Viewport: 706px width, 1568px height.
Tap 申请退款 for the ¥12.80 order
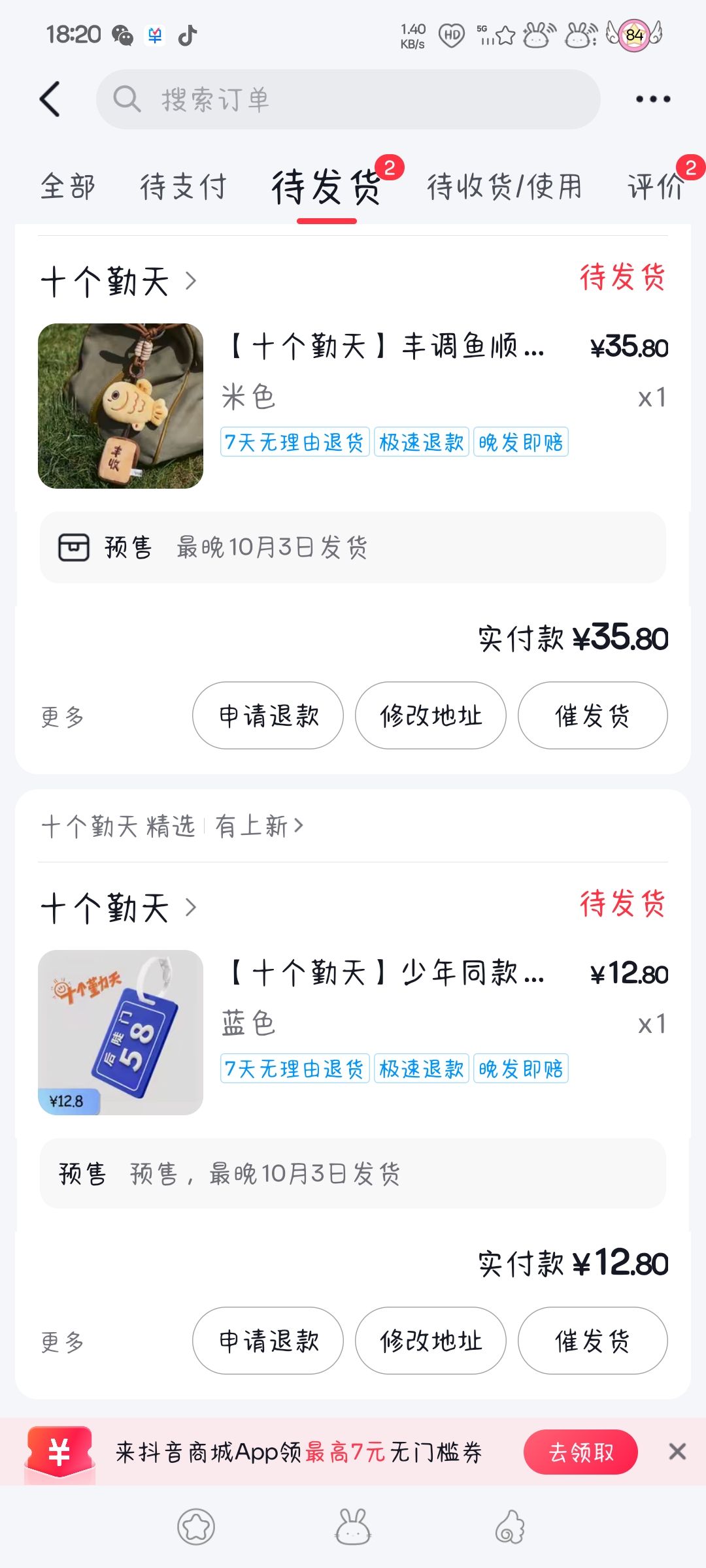(x=268, y=1341)
